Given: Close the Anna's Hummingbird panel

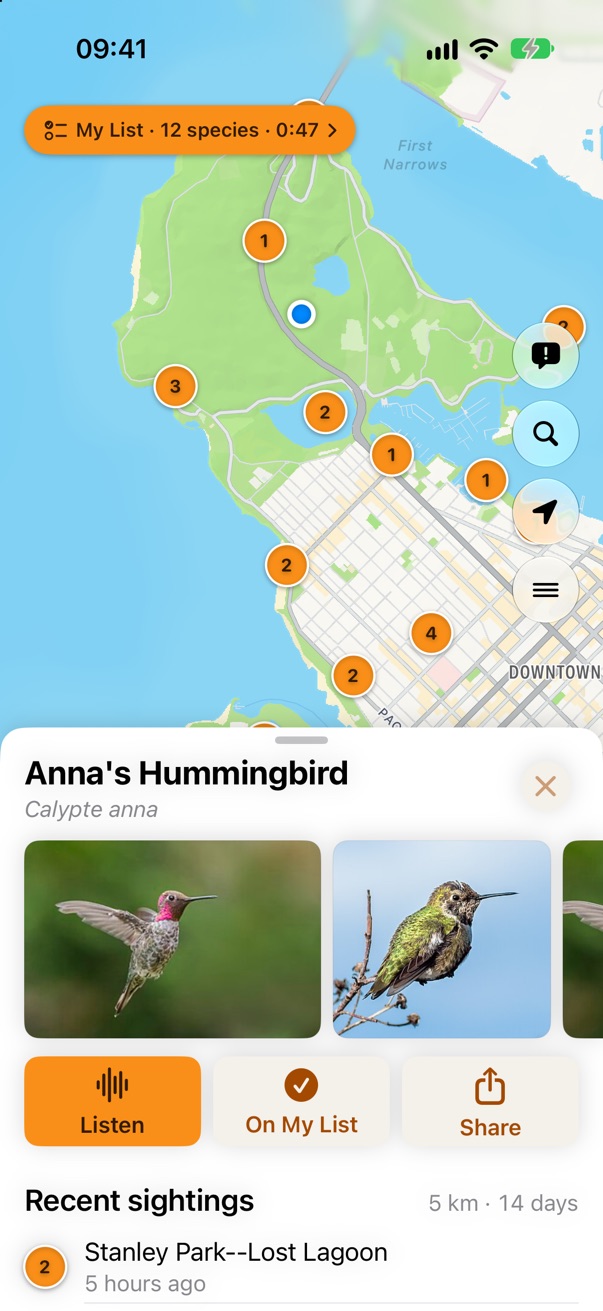Looking at the screenshot, I should tap(545, 786).
